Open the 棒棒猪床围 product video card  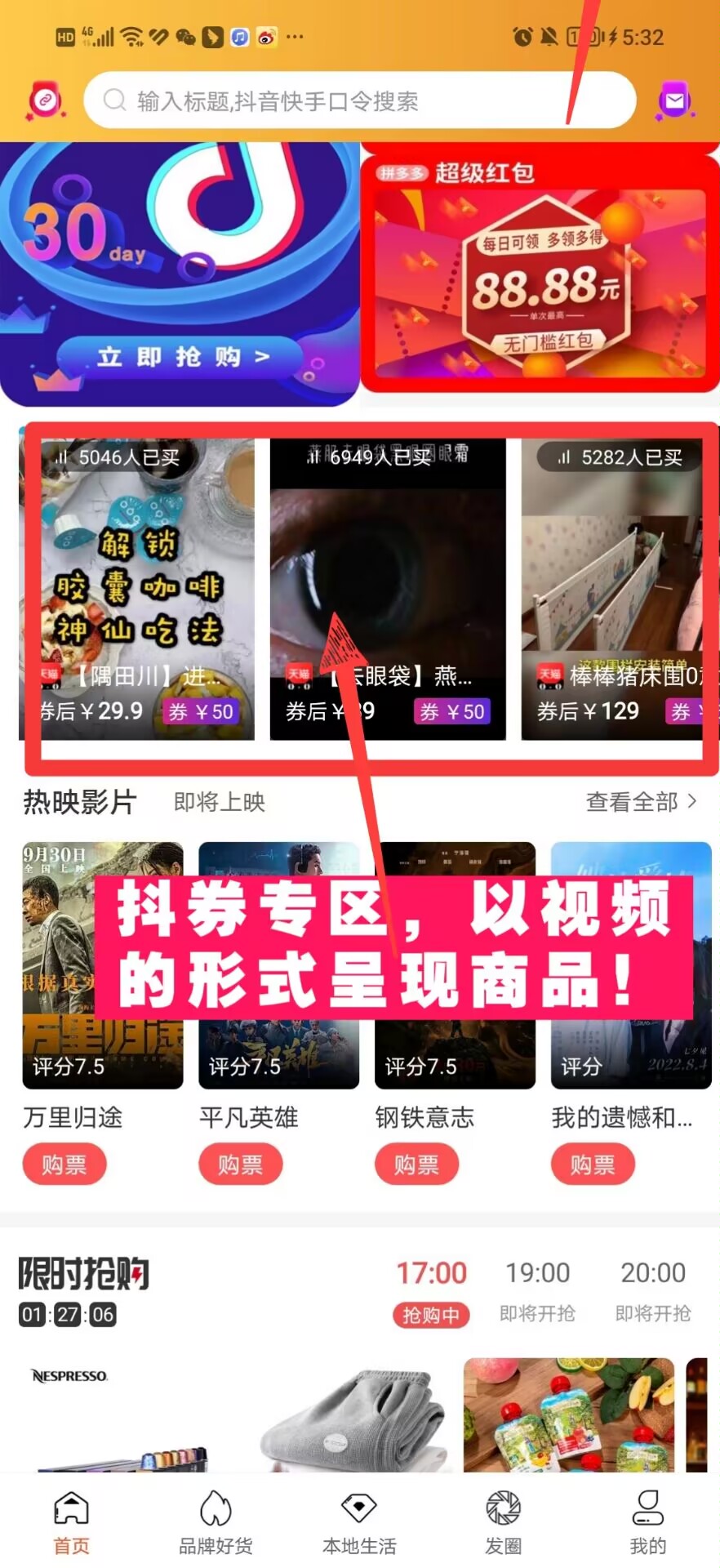612,588
